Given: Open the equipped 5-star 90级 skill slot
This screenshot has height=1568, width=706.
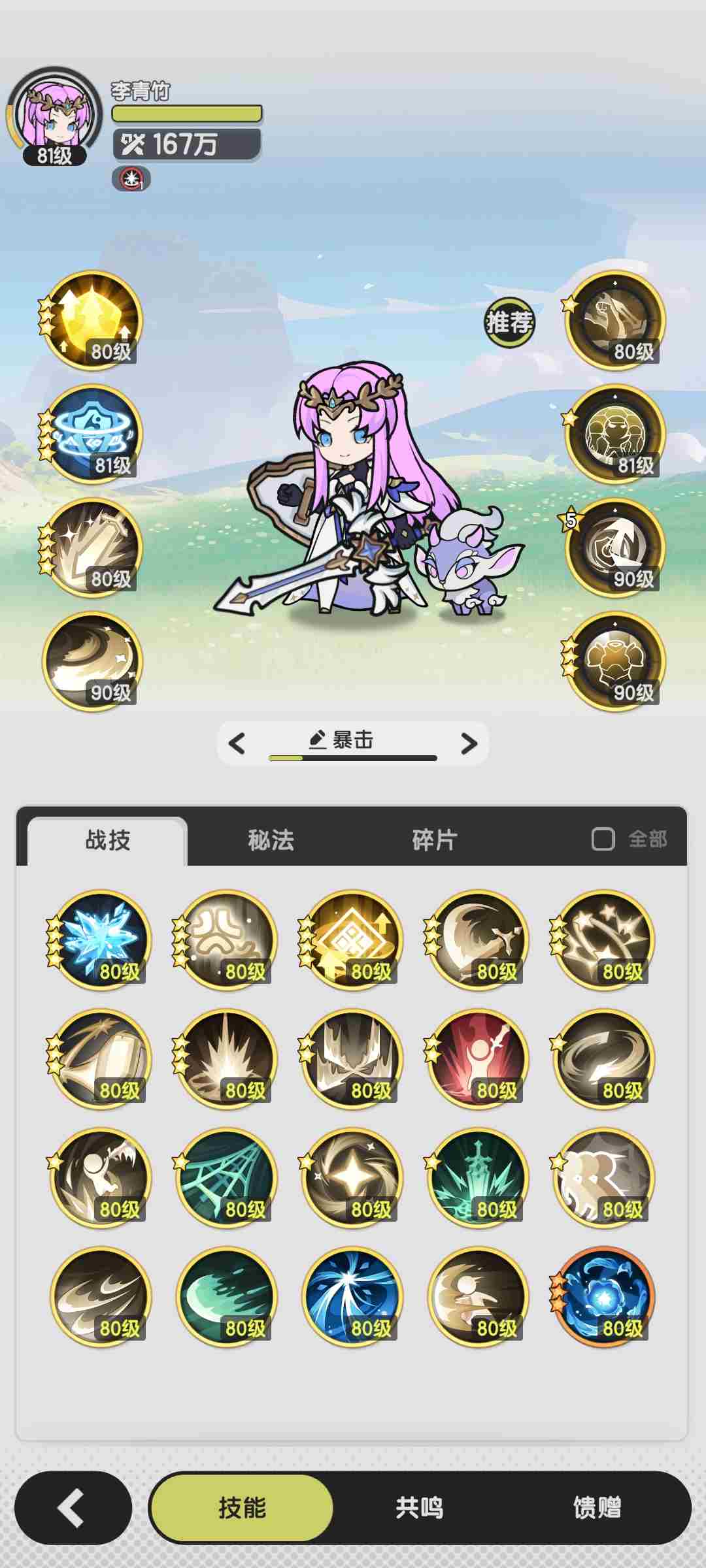Looking at the screenshot, I should coord(615,547).
